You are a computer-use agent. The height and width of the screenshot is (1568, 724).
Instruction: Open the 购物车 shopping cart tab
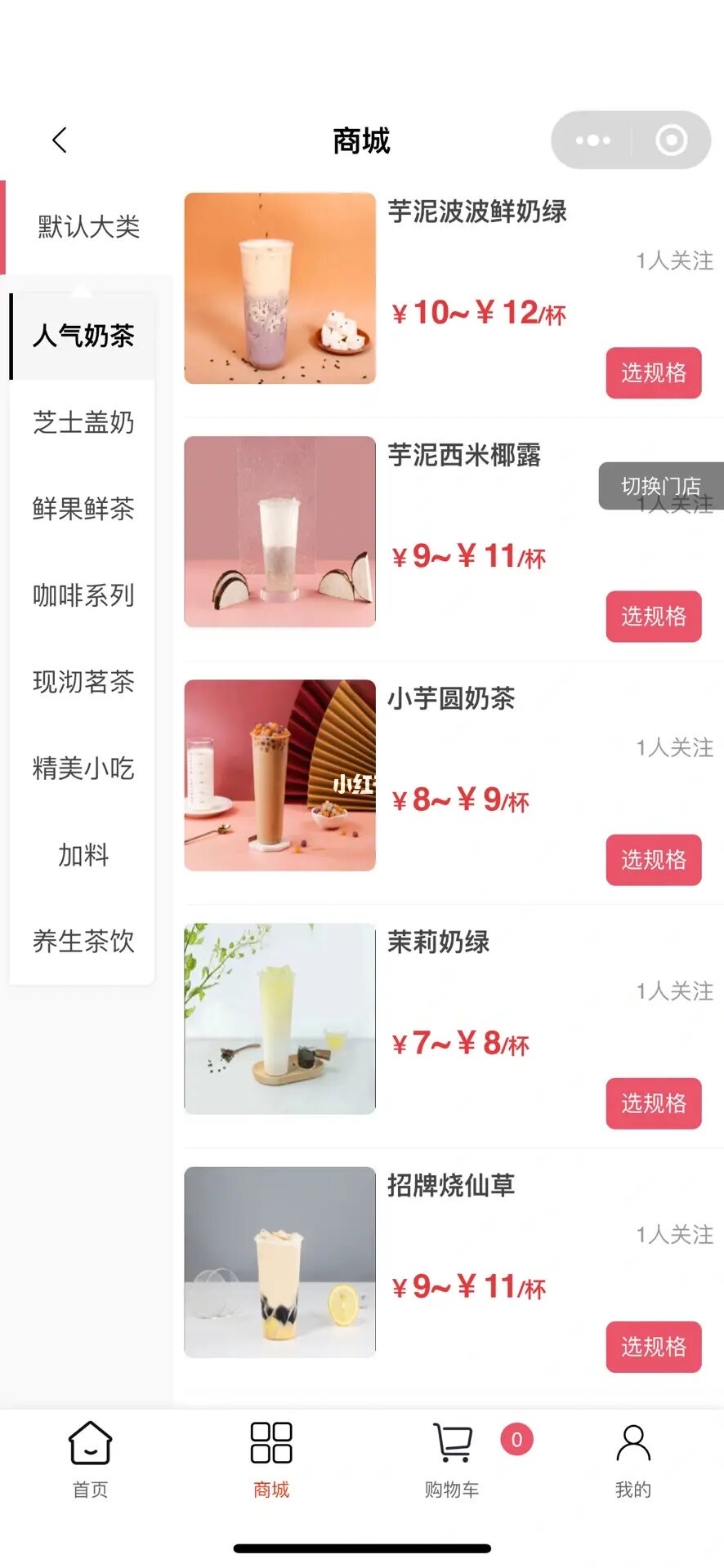coord(452,1459)
